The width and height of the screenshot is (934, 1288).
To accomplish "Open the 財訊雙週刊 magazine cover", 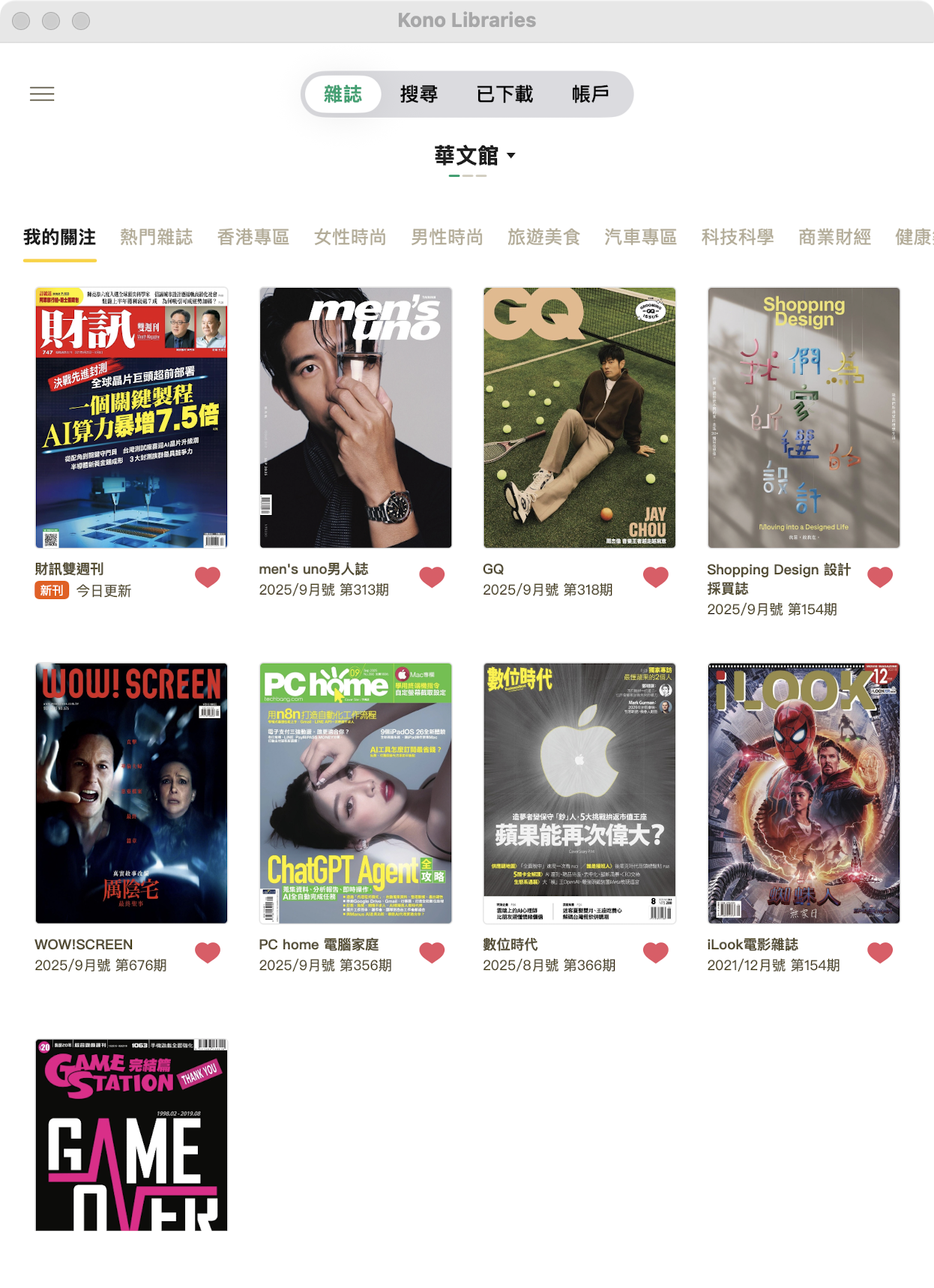I will 131,418.
